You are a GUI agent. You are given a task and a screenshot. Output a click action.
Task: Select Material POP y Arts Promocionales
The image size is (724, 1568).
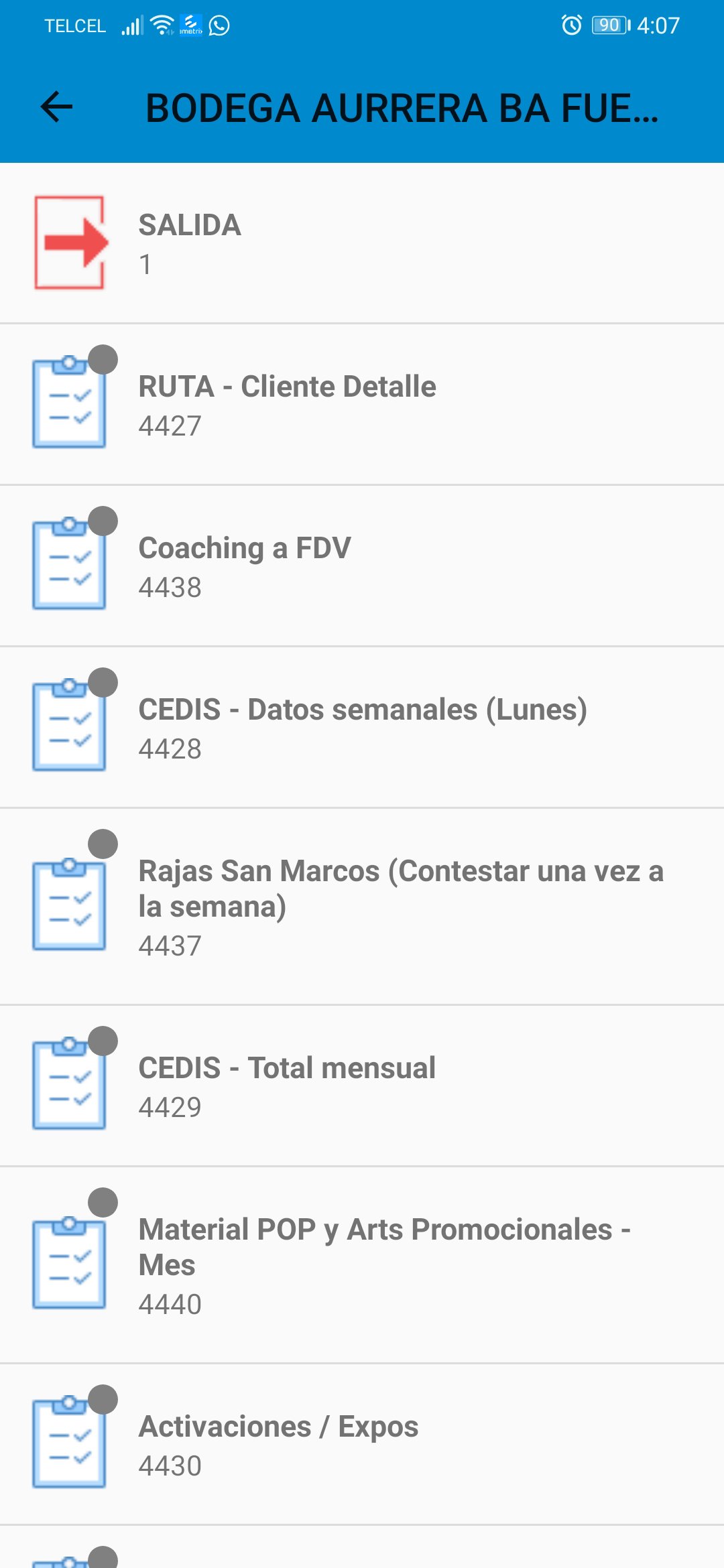362,1264
